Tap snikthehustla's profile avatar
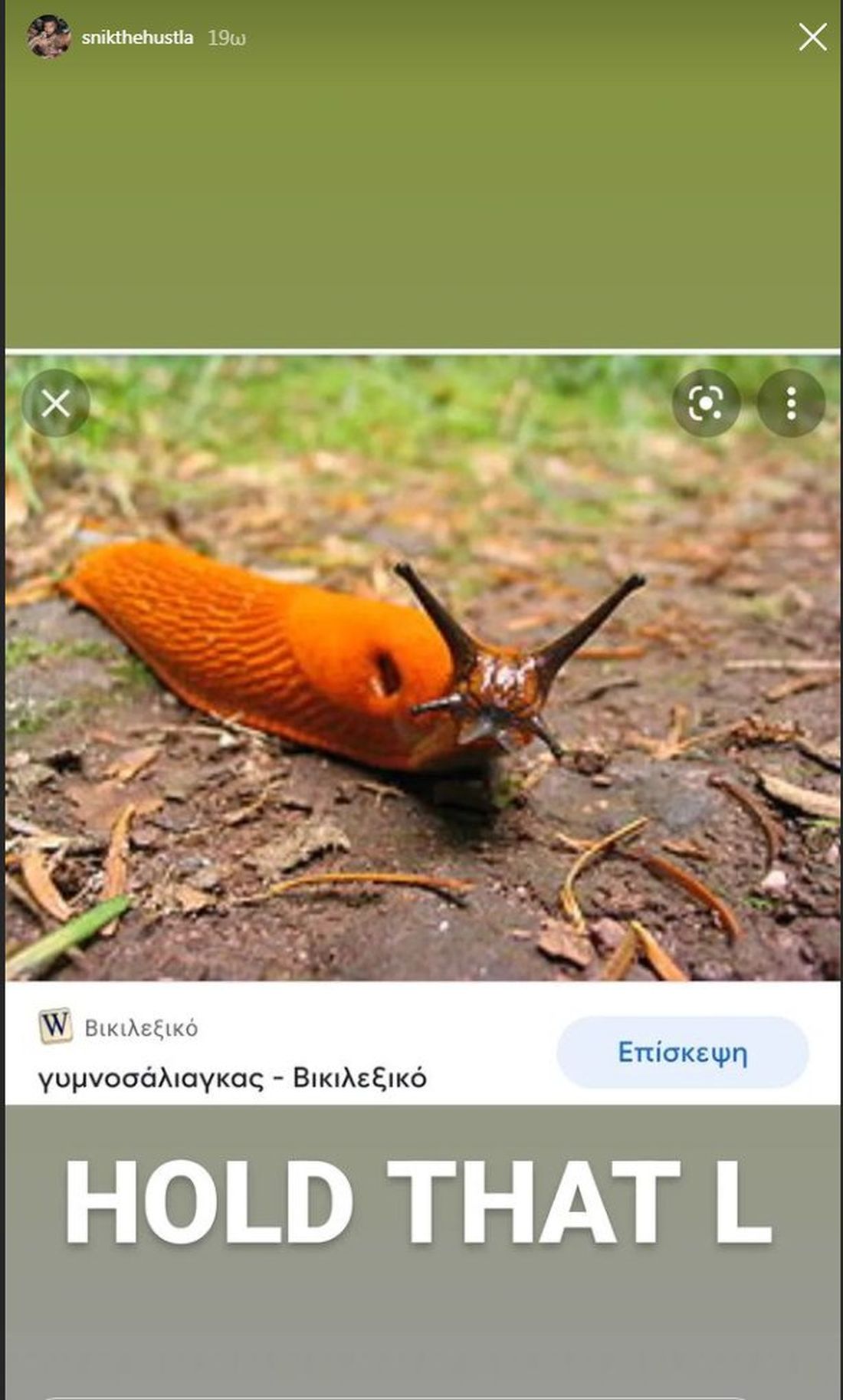 [49, 37]
